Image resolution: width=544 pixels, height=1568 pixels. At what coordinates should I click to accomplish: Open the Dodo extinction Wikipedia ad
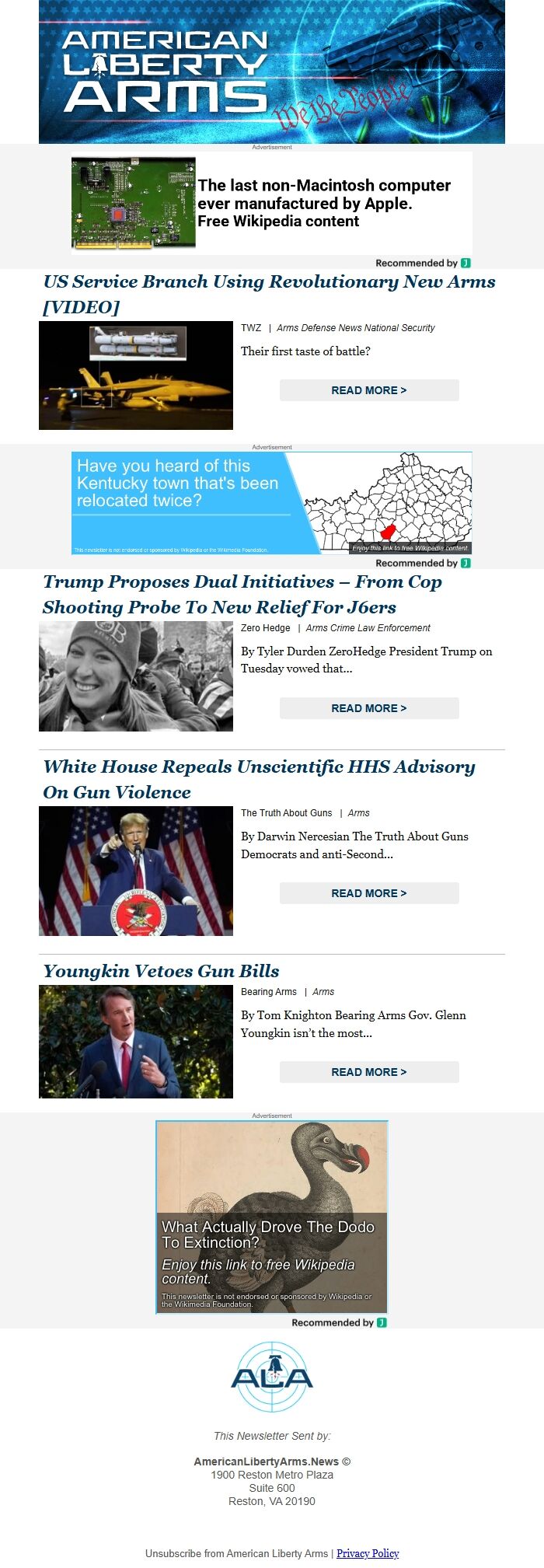(x=272, y=1217)
